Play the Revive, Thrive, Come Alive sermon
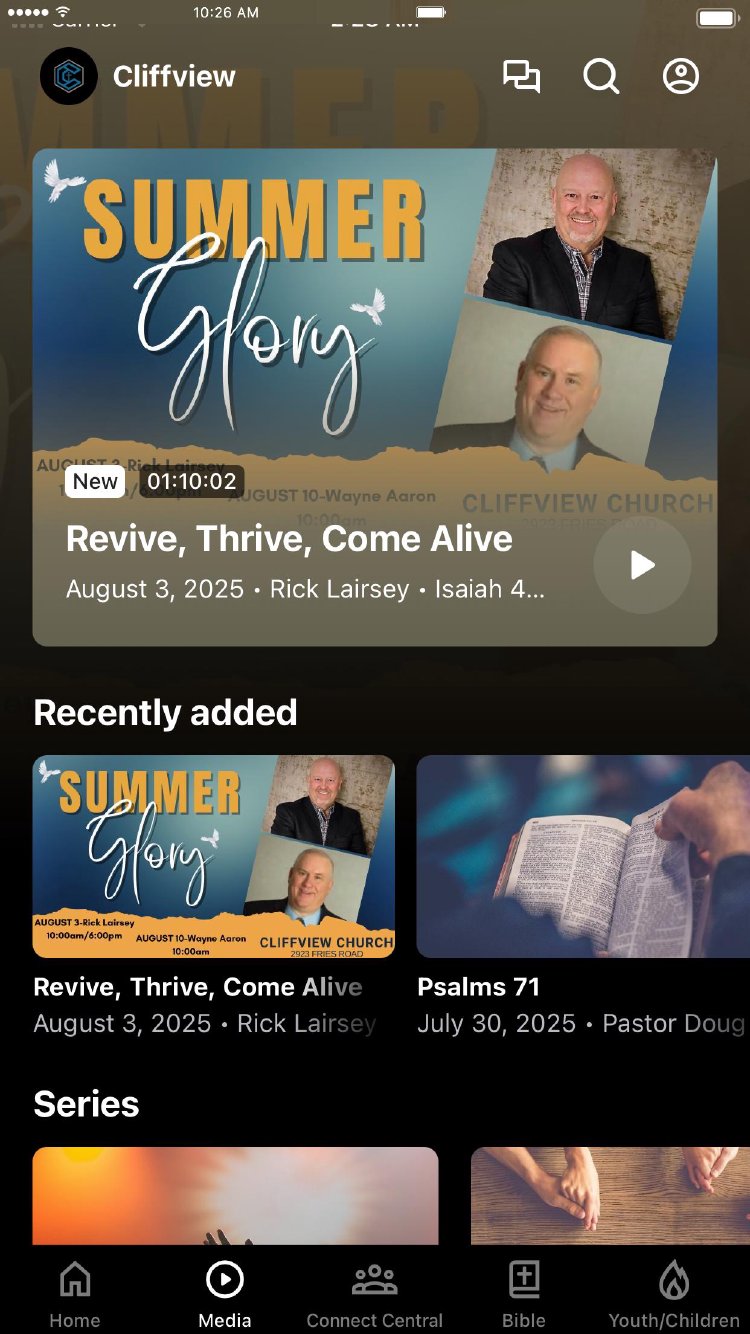 click(642, 566)
